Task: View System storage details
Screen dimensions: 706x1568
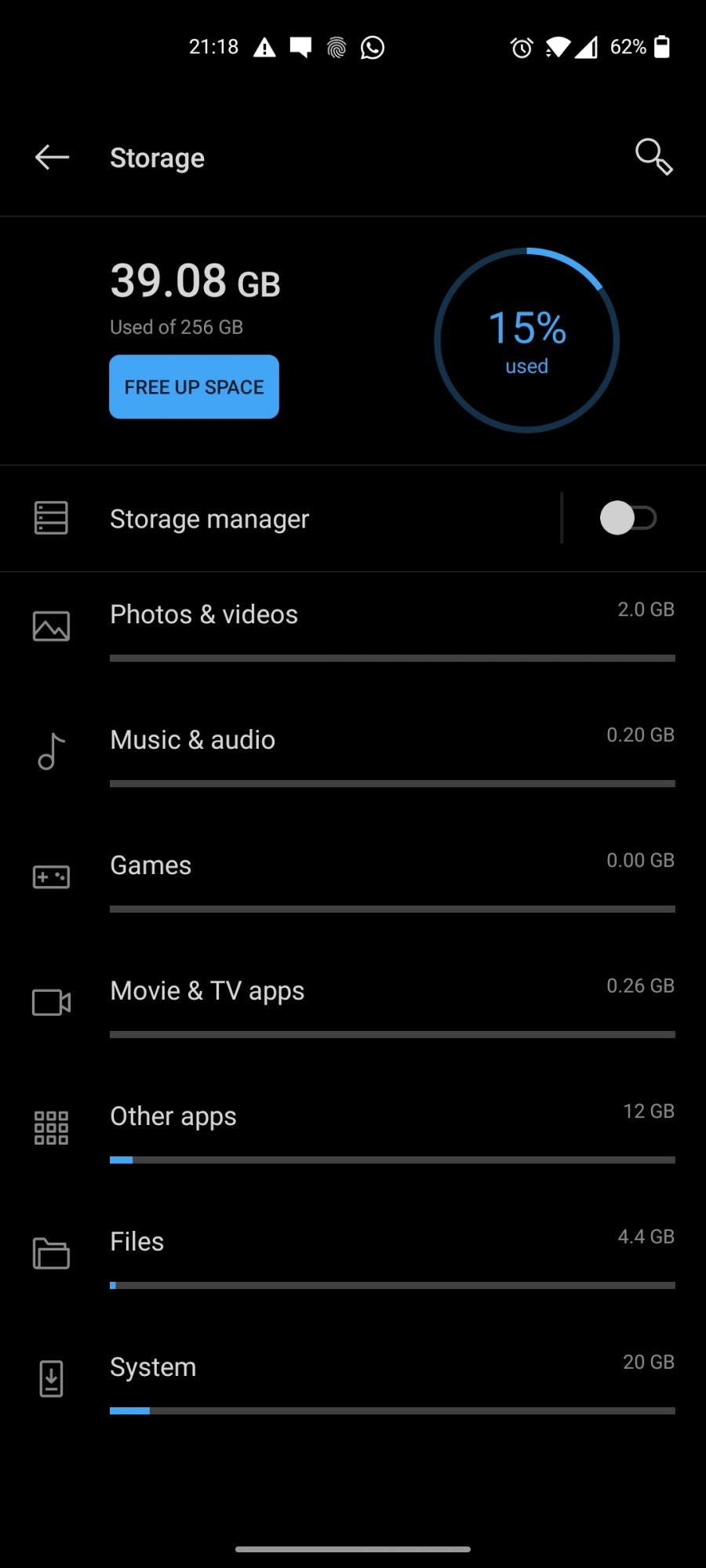Action: 353,1380
